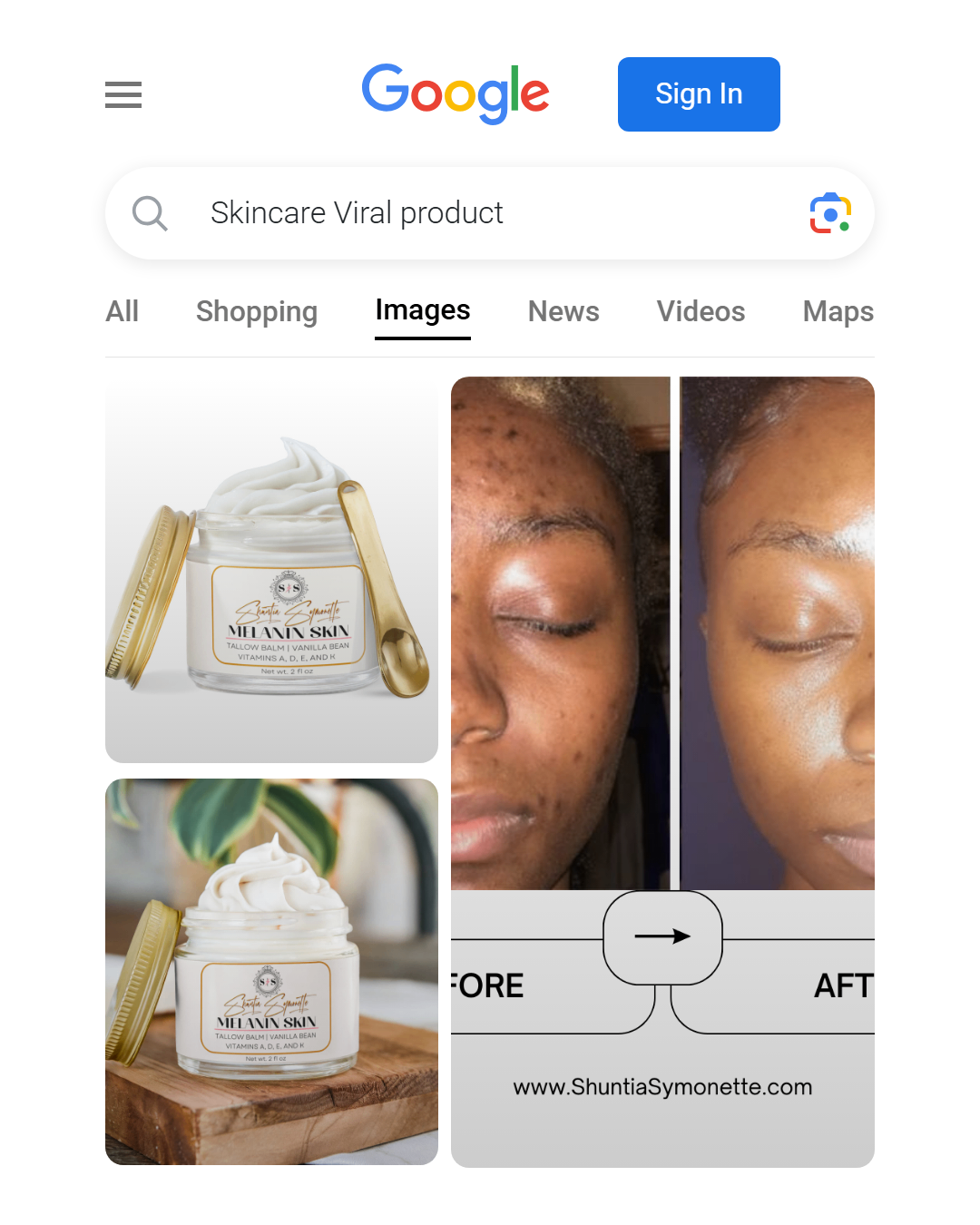
Task: Open the hamburger menu
Action: coord(123,94)
